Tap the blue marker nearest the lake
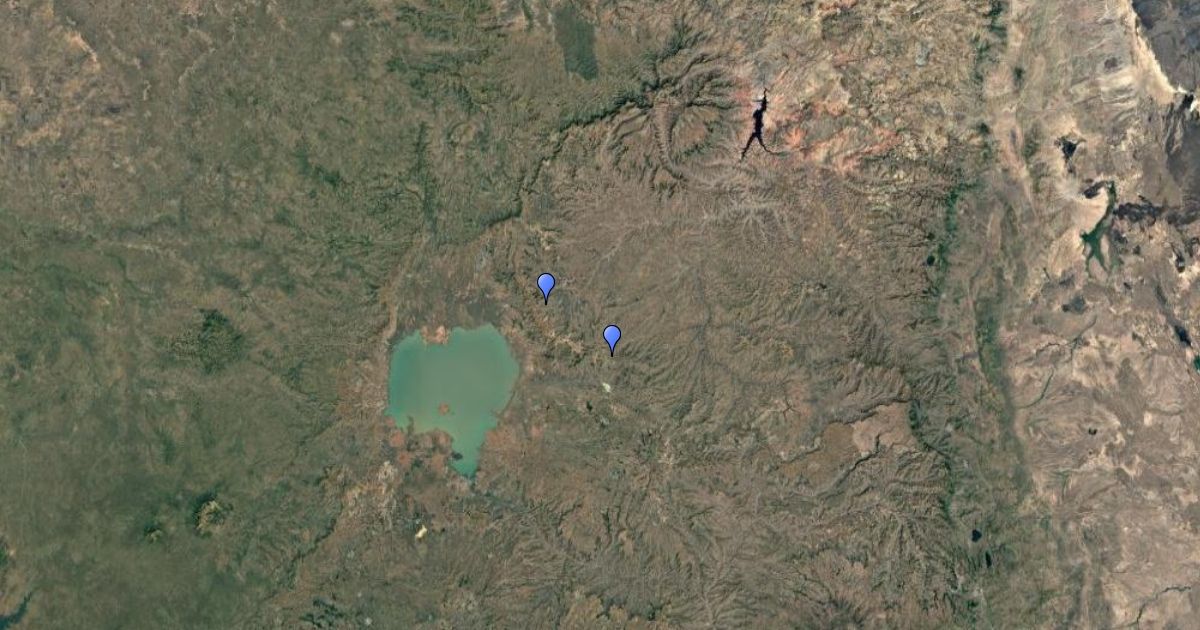The height and width of the screenshot is (630, 1200). (x=546, y=286)
